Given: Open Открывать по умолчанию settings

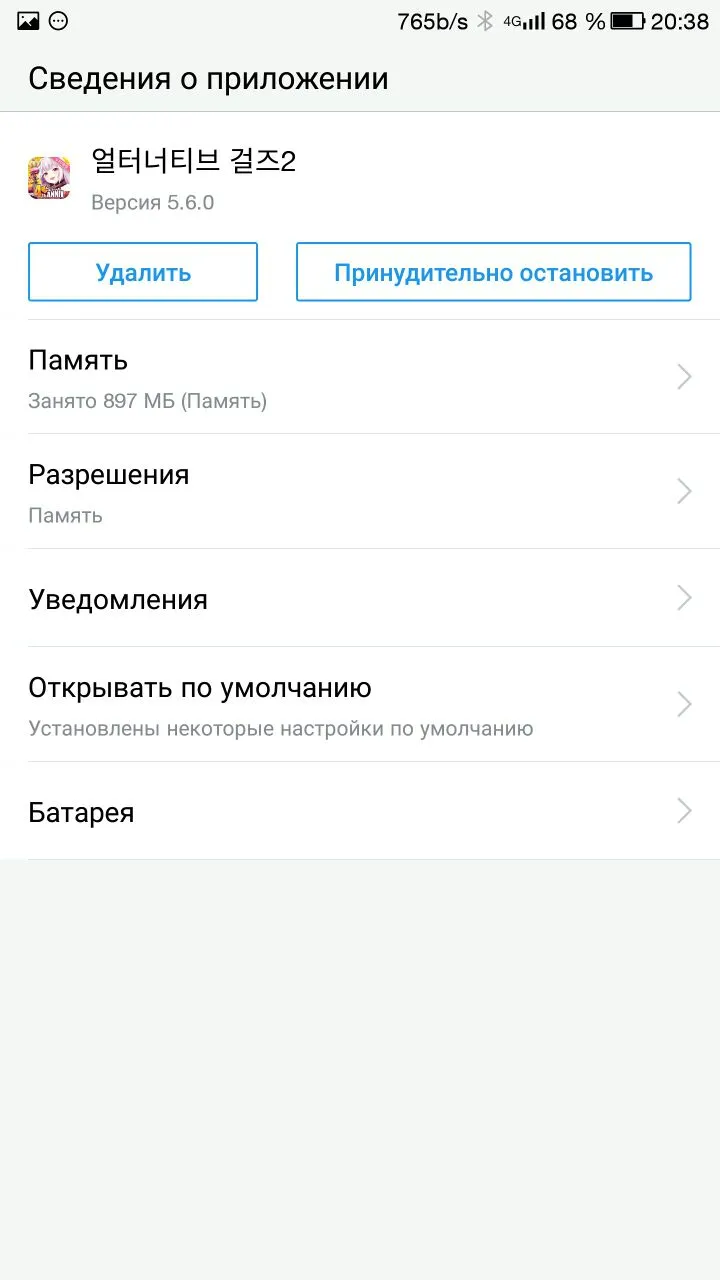Looking at the screenshot, I should pyautogui.click(x=360, y=705).
